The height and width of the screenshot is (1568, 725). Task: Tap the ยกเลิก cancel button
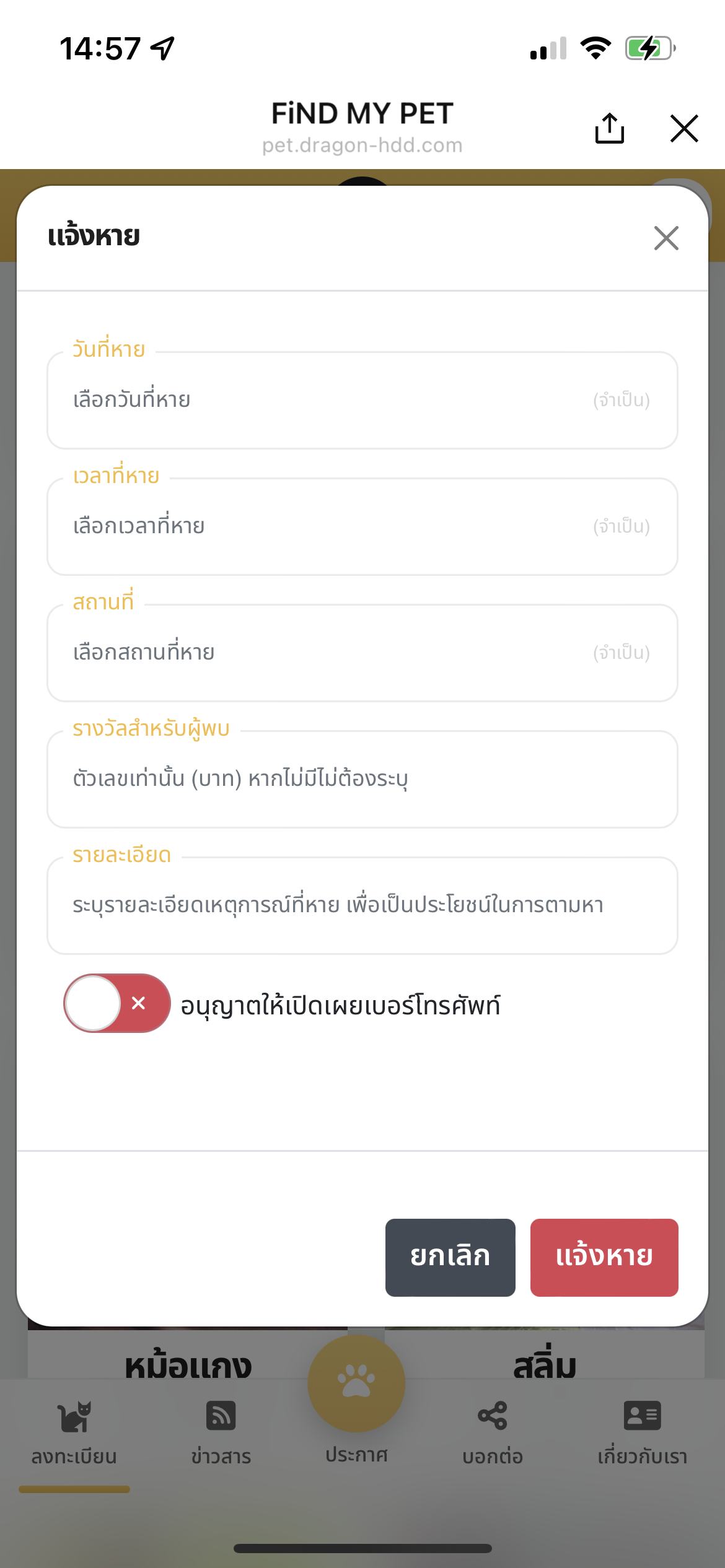pyautogui.click(x=450, y=1258)
